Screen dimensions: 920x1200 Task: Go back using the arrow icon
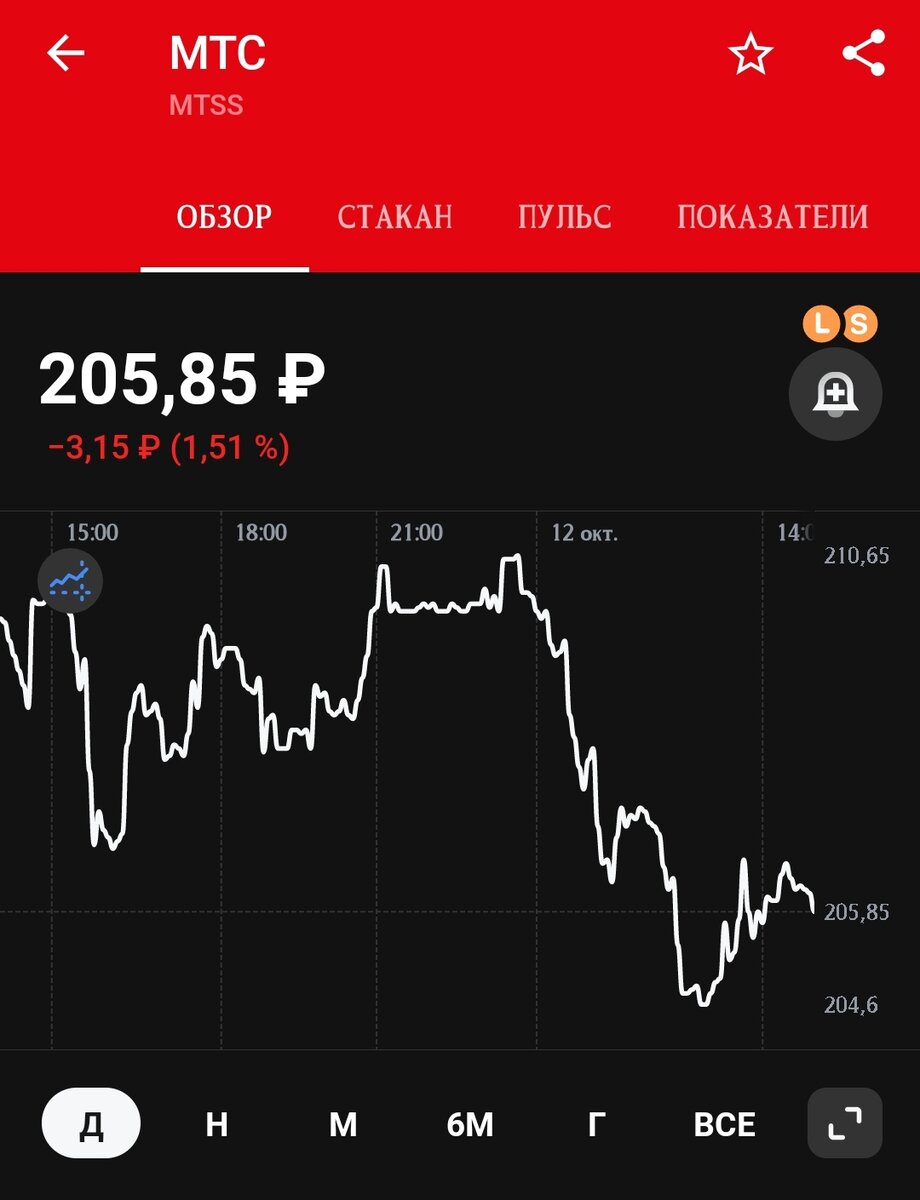click(x=63, y=53)
